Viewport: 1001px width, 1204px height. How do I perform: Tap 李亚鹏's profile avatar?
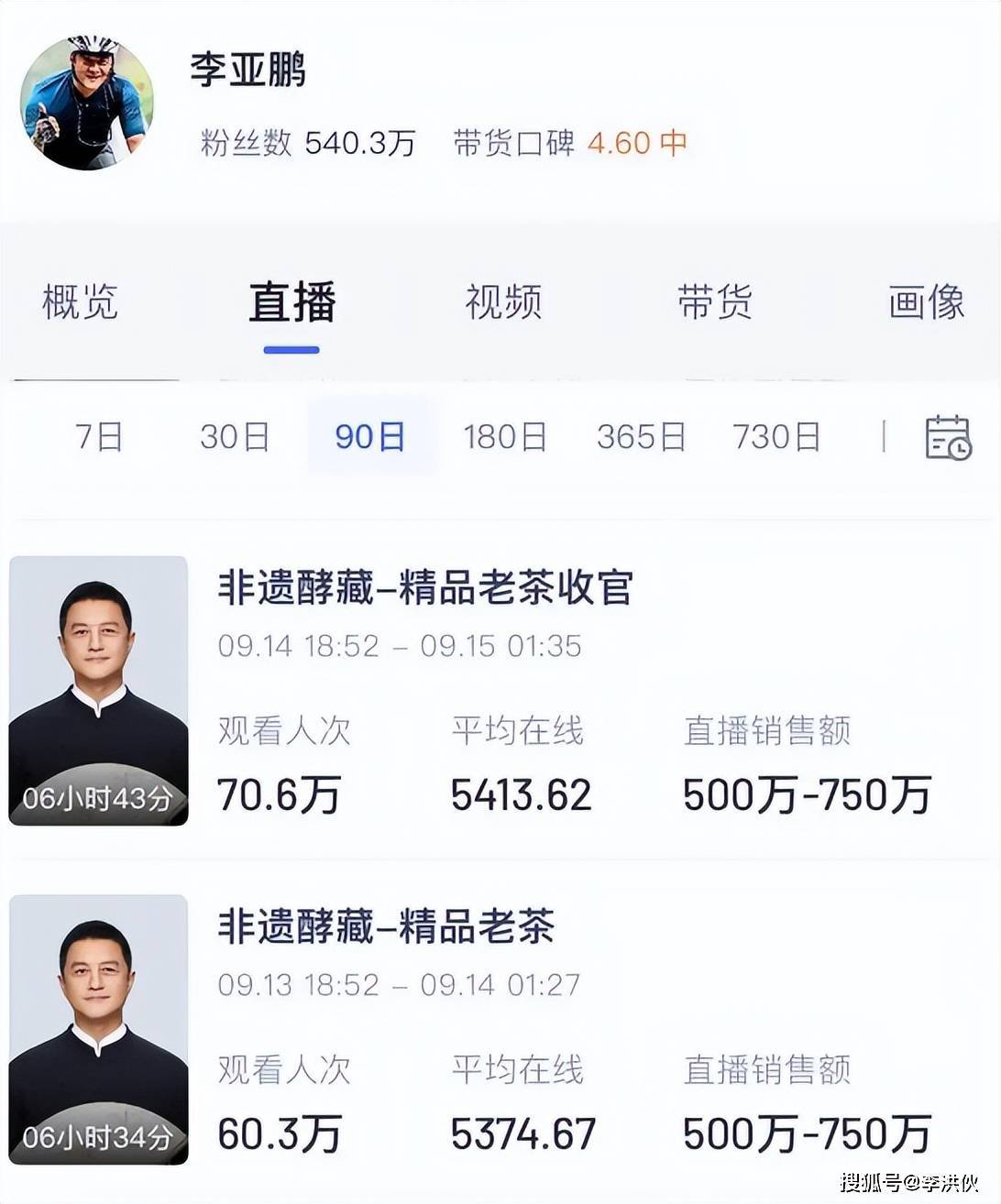pos(86,103)
